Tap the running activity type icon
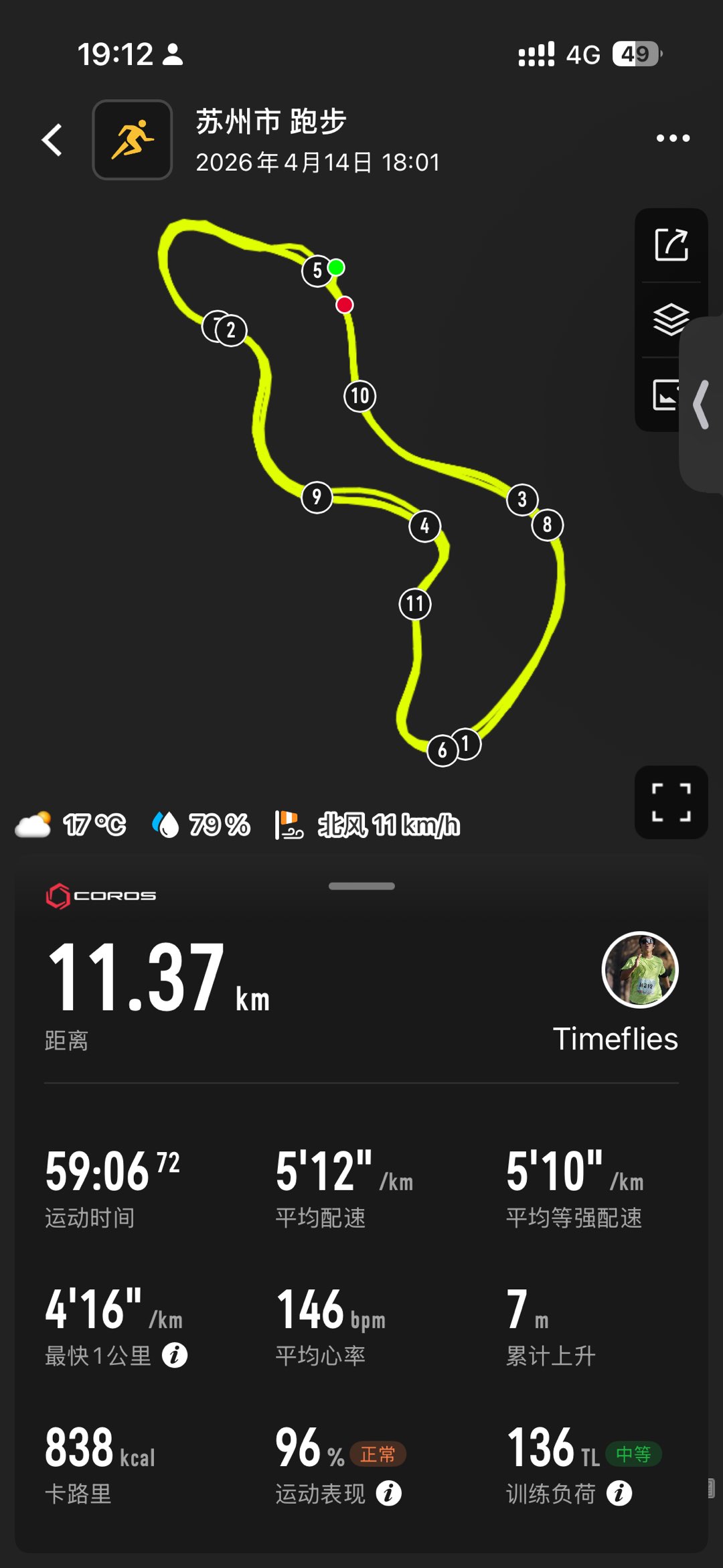This screenshot has height=1568, width=723. (133, 140)
